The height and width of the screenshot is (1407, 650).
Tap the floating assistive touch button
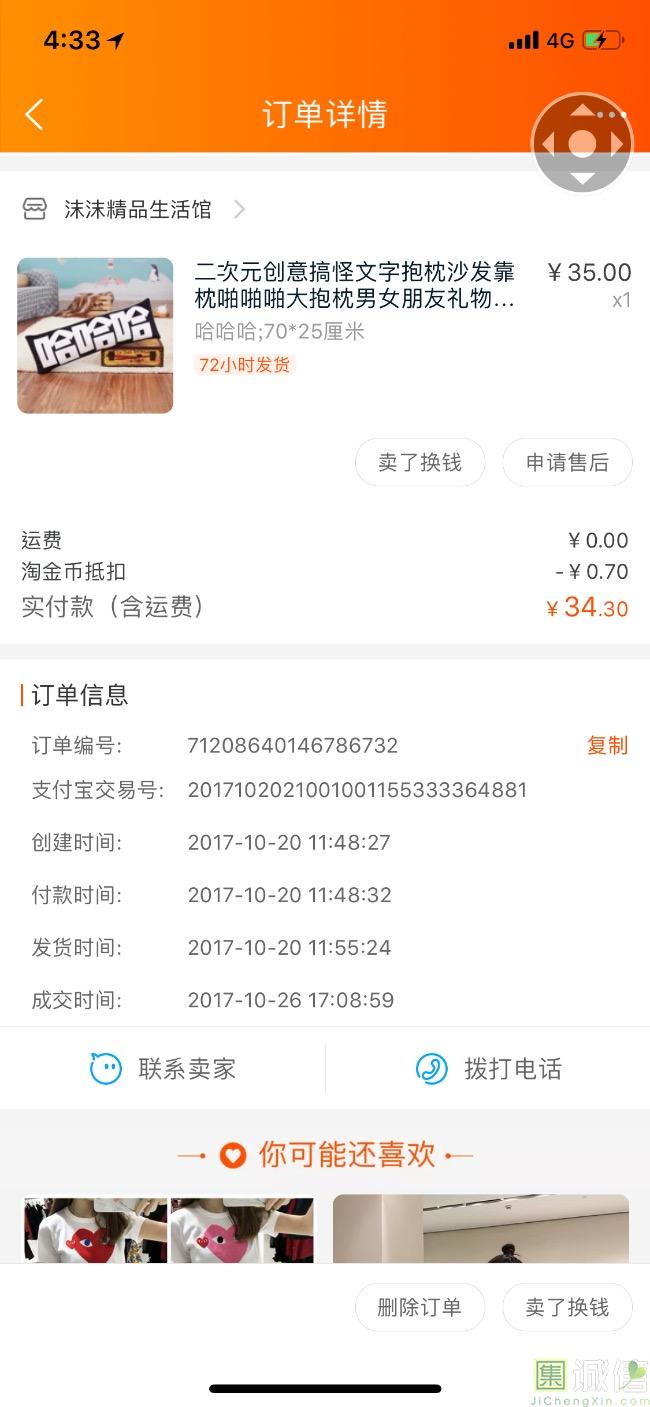582,144
